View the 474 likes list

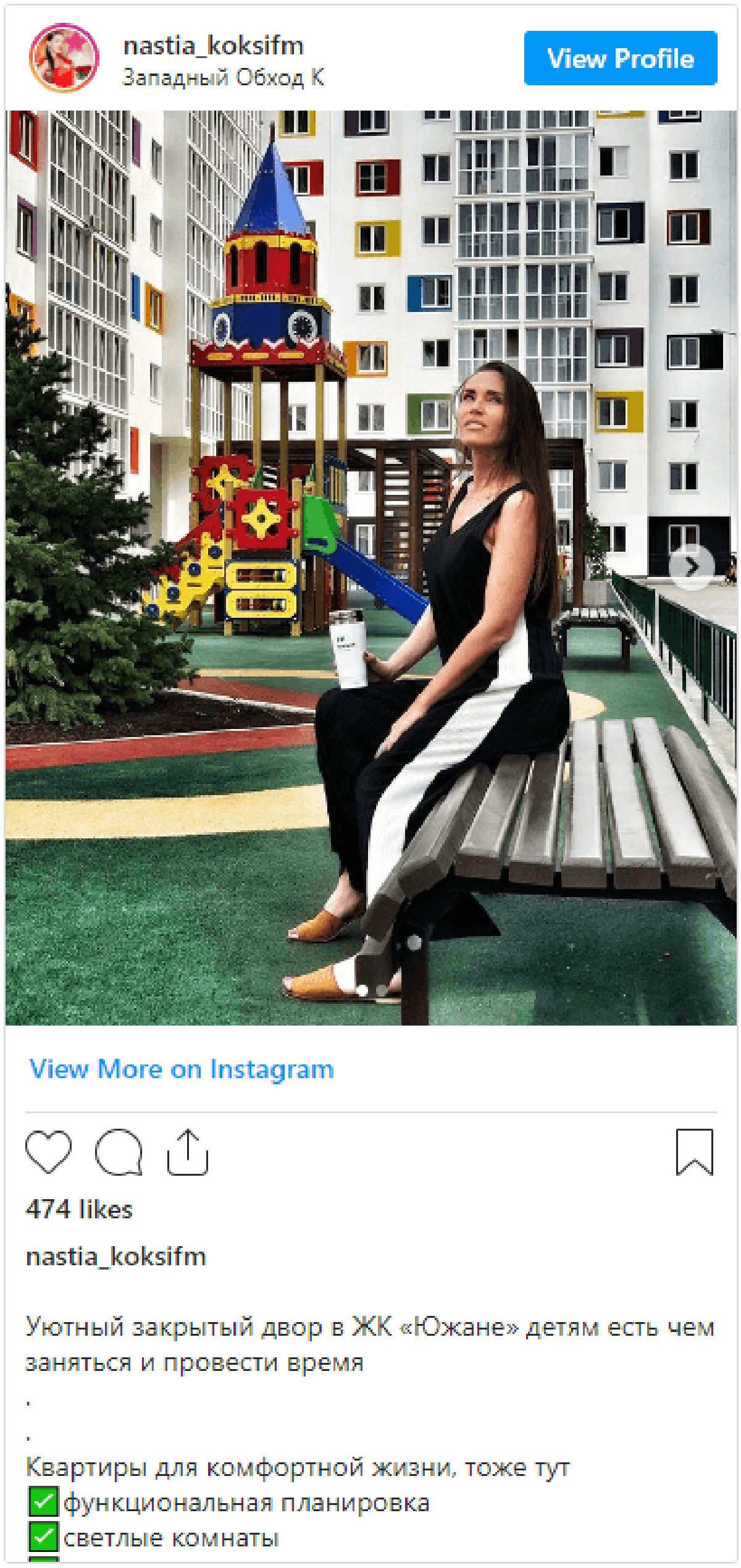click(79, 1209)
